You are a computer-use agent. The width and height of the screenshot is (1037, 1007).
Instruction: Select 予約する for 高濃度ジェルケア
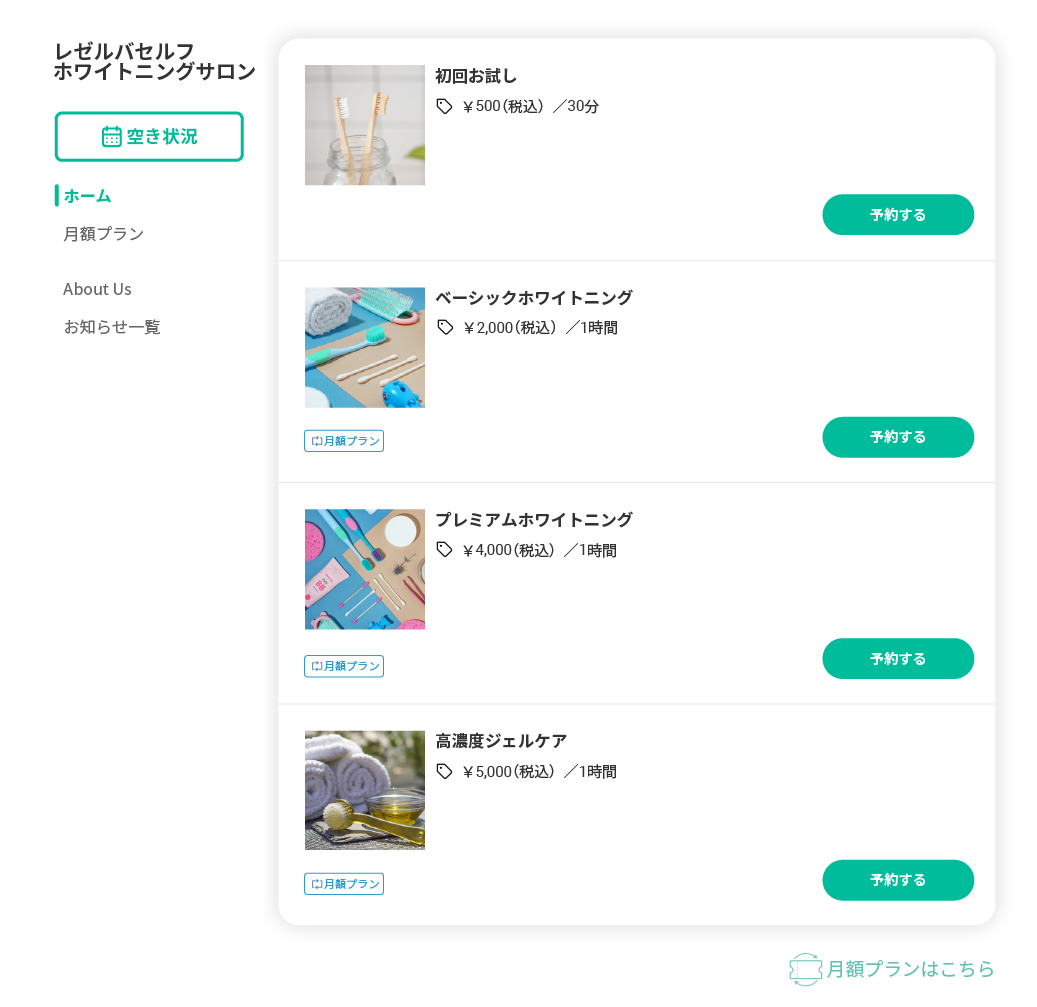(897, 880)
